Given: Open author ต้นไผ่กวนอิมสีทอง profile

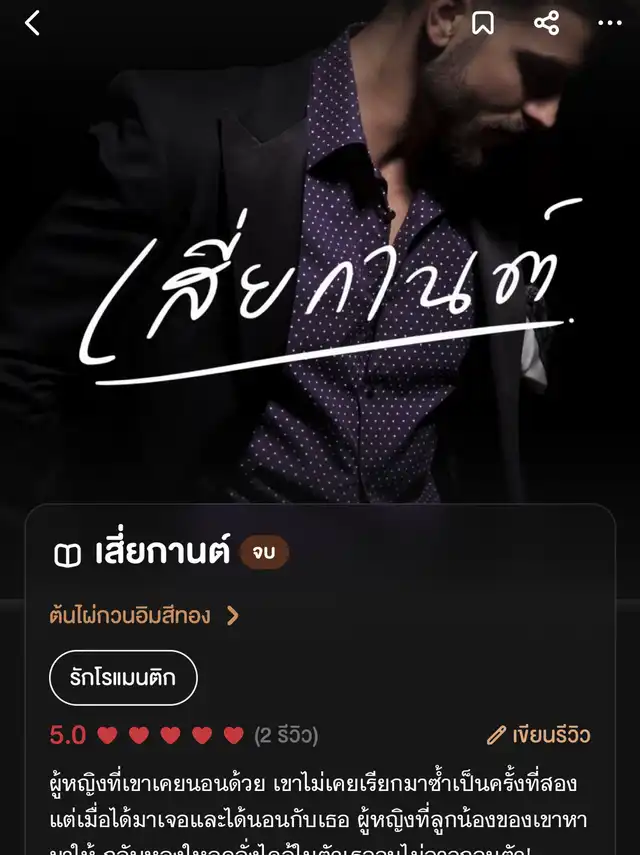Looking at the screenshot, I should pyautogui.click(x=143, y=615).
